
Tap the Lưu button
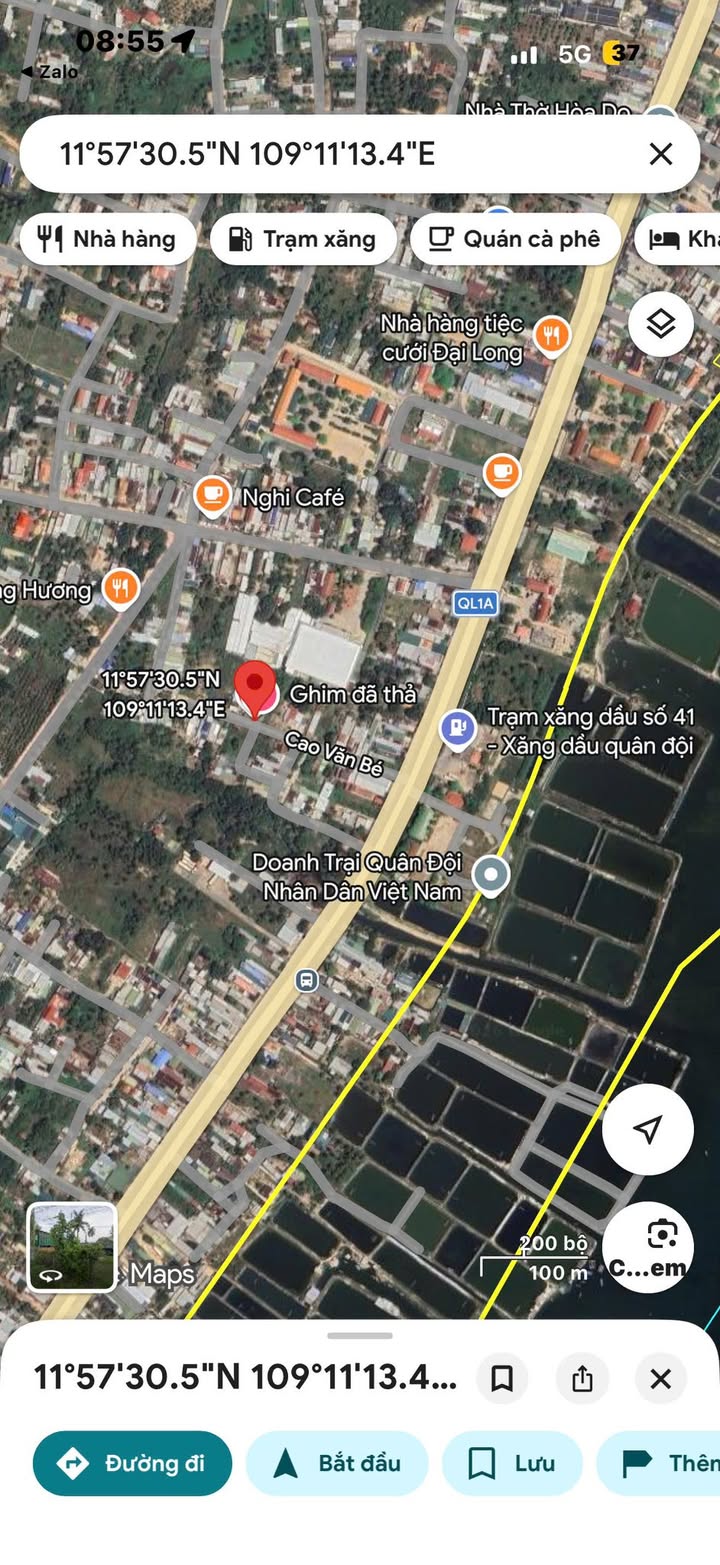[512, 1463]
